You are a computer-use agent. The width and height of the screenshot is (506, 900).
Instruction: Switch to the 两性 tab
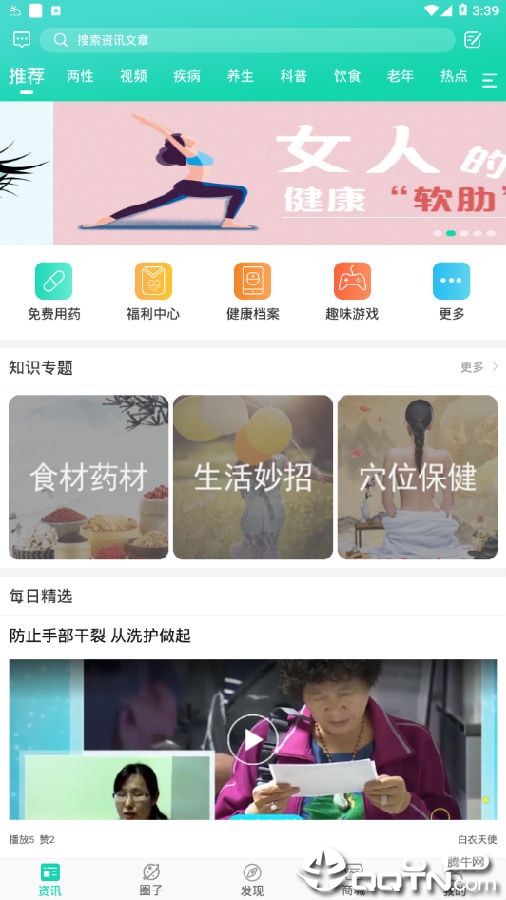pyautogui.click(x=80, y=76)
